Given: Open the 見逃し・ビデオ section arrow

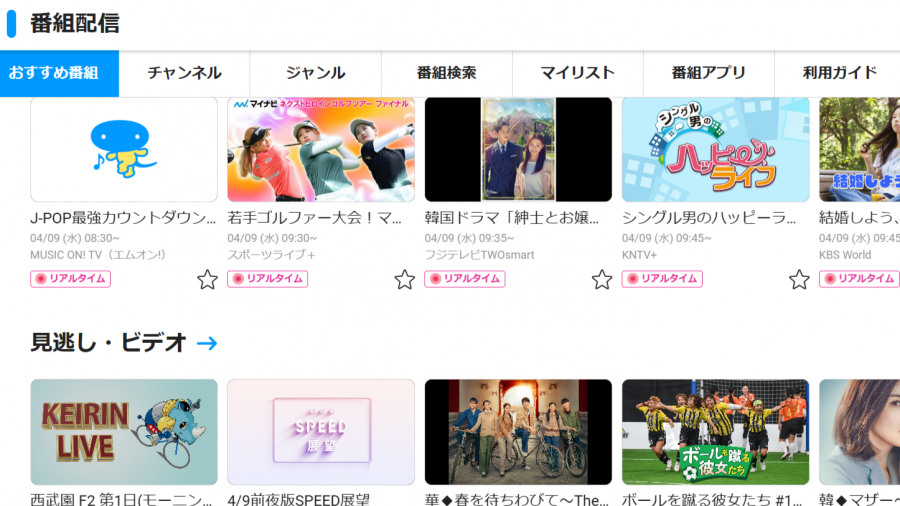Looking at the screenshot, I should [207, 344].
